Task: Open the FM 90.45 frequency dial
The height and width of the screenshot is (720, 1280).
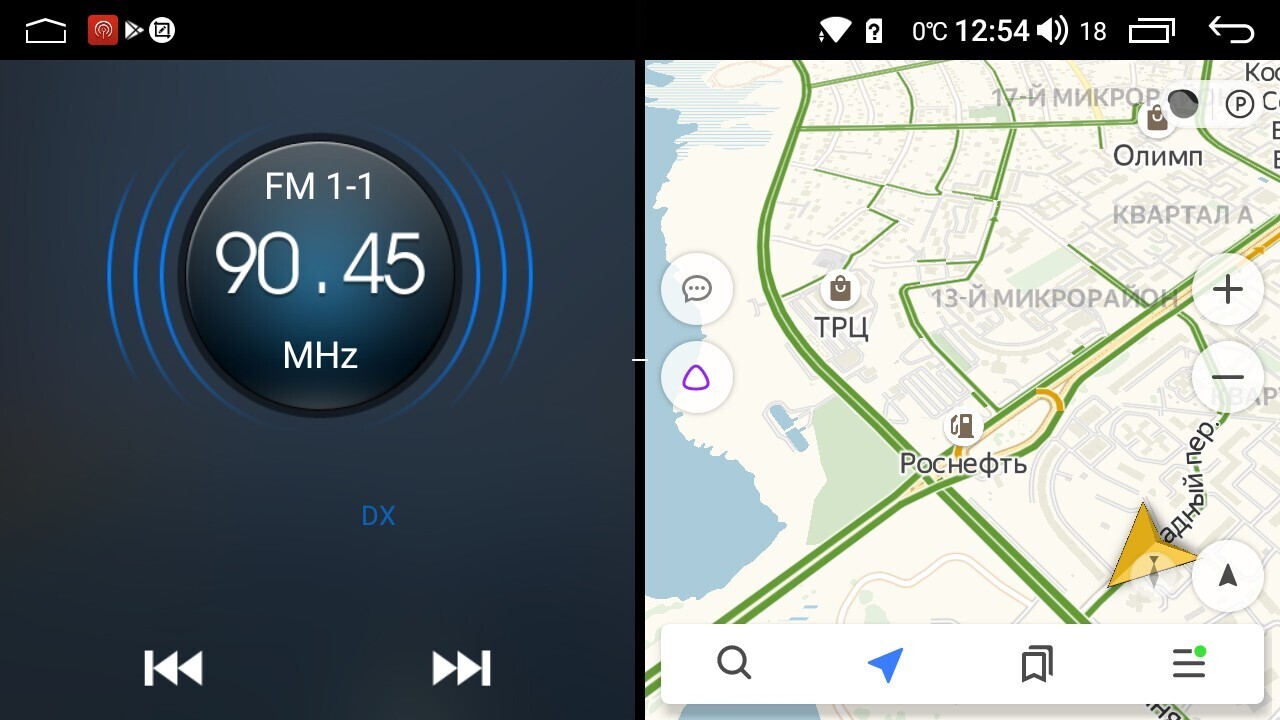Action: (320, 272)
